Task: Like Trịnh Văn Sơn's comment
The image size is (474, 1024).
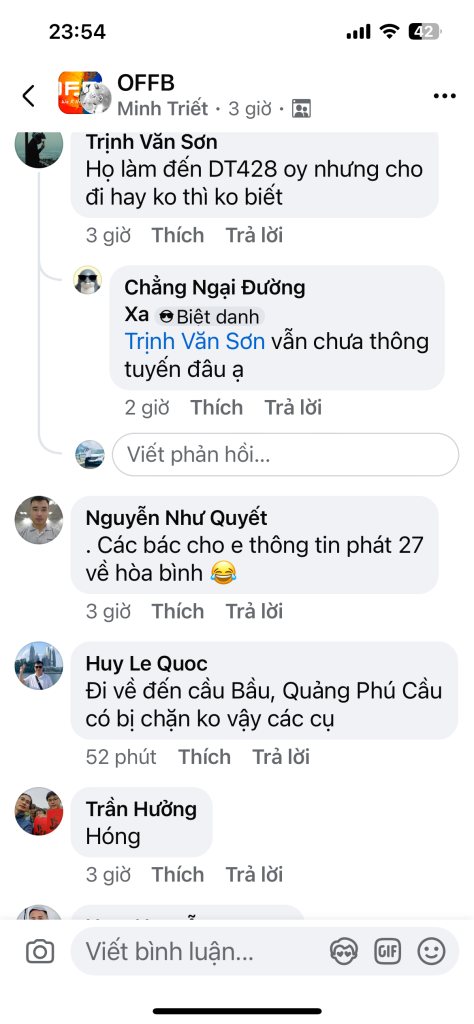Action: click(x=178, y=235)
